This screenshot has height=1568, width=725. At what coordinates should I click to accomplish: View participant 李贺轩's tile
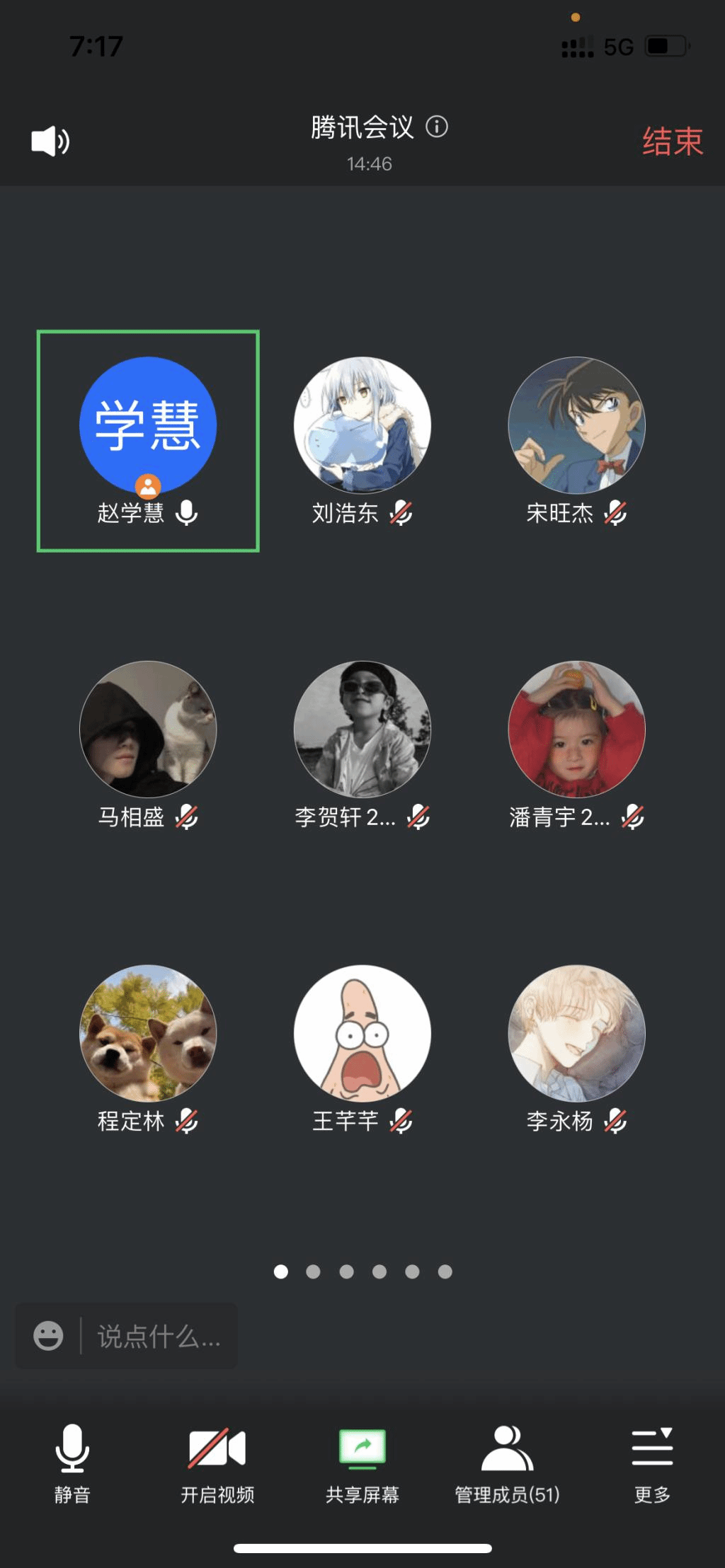click(x=362, y=730)
